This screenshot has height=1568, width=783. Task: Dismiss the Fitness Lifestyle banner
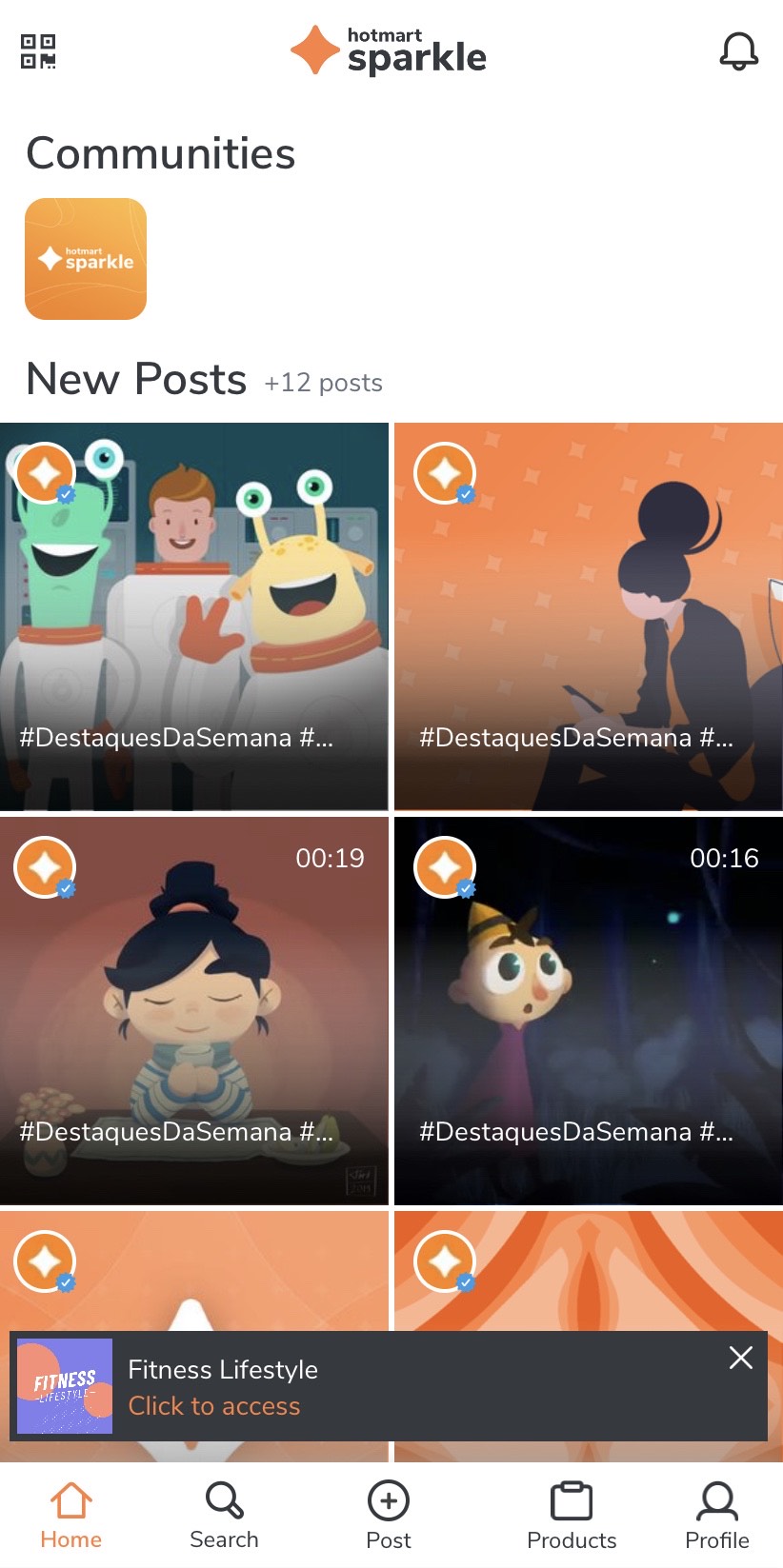coord(740,1358)
